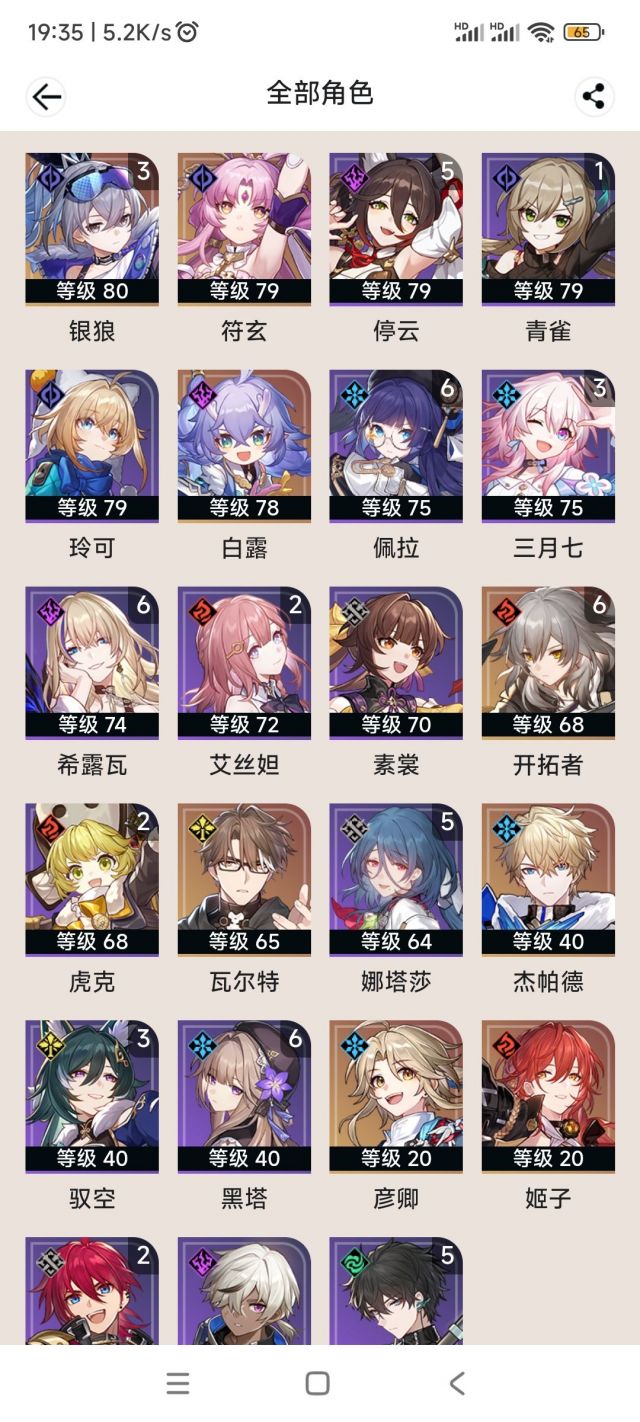View the 三月七 character card
This screenshot has height=1422, width=640.
pyautogui.click(x=548, y=446)
